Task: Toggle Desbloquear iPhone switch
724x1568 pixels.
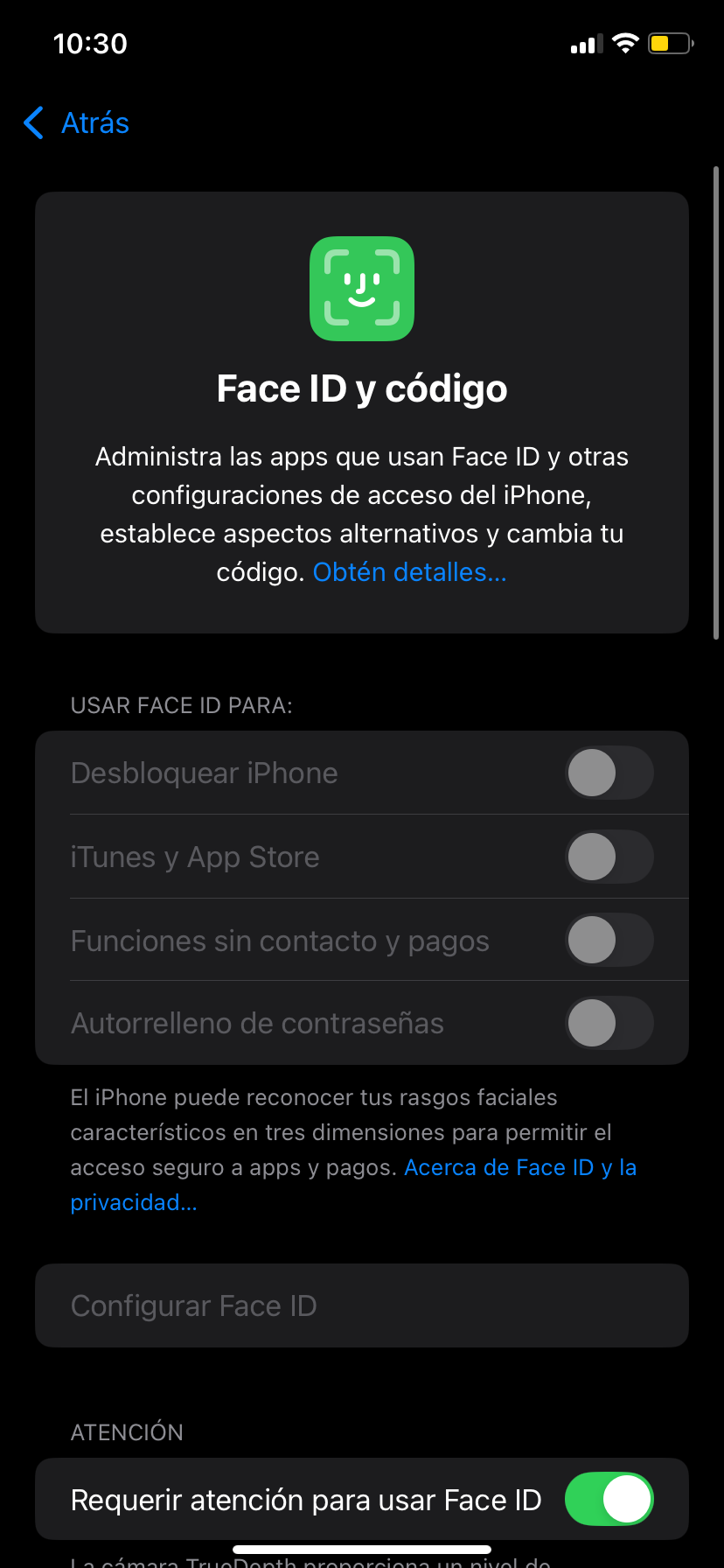Action: [x=609, y=773]
